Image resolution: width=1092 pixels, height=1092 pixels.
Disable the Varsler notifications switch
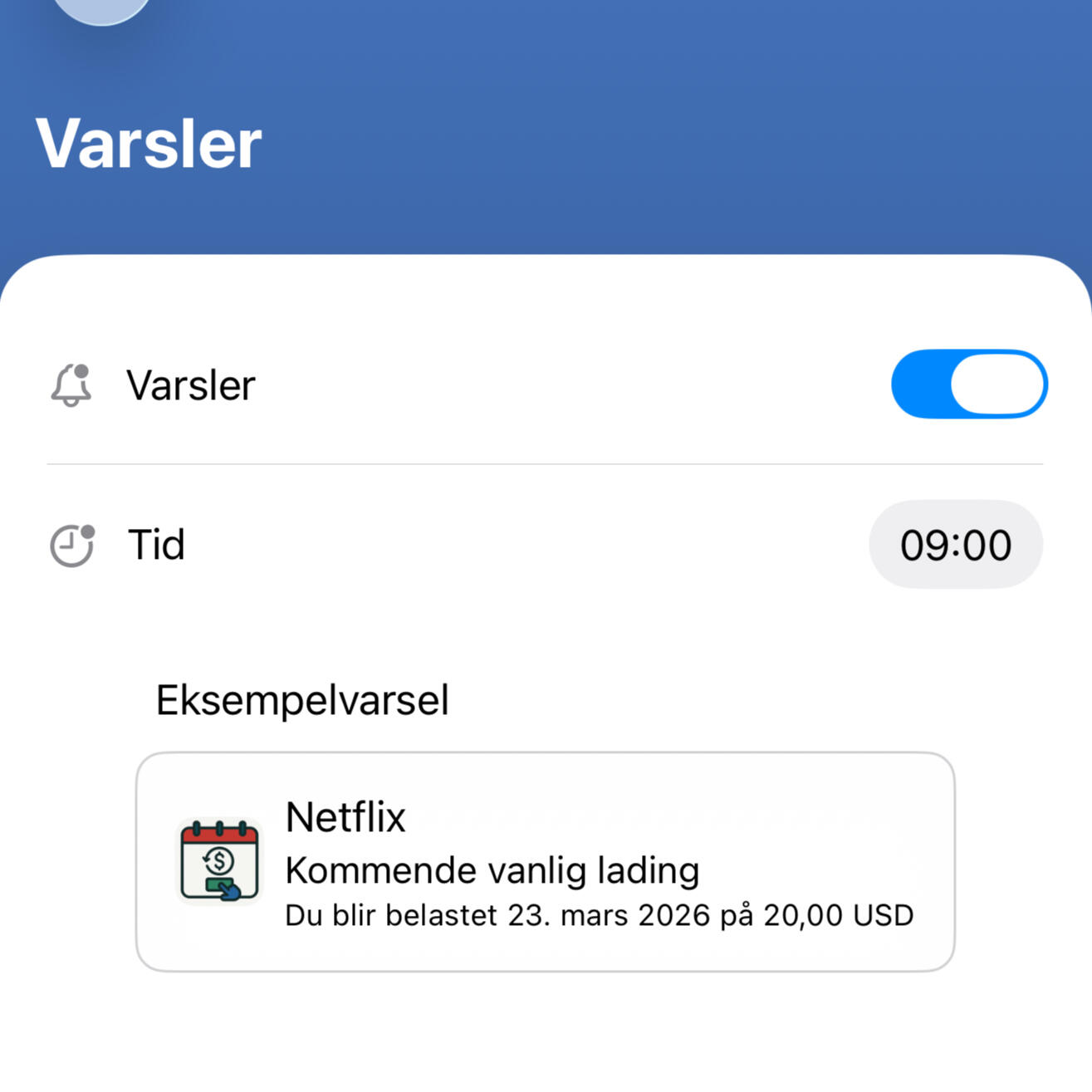[x=968, y=384]
